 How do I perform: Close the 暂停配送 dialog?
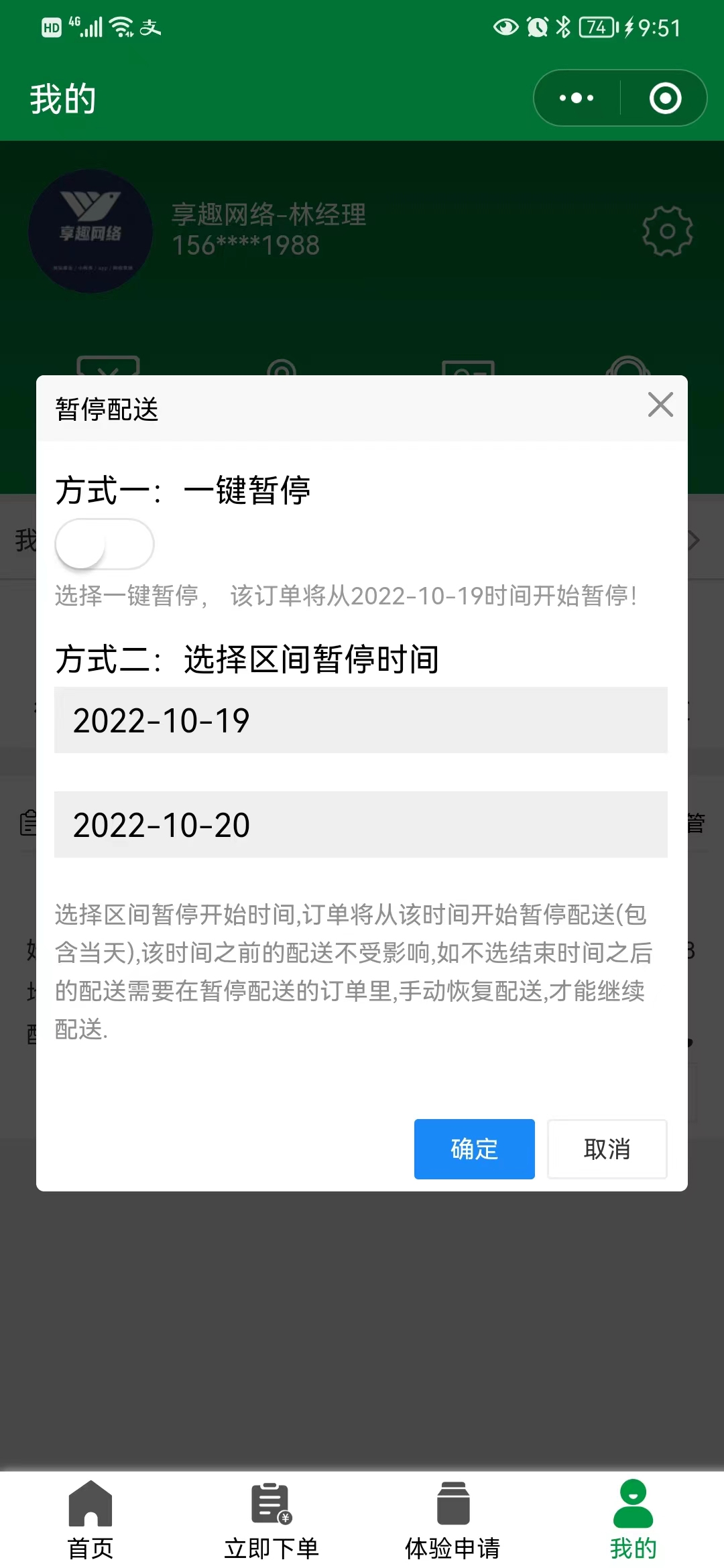[660, 405]
